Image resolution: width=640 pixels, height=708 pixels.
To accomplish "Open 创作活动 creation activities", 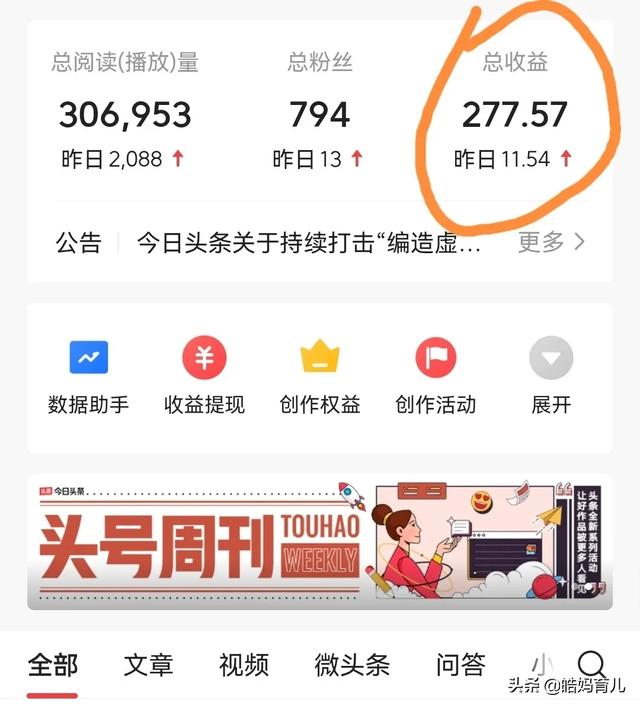I will [435, 375].
